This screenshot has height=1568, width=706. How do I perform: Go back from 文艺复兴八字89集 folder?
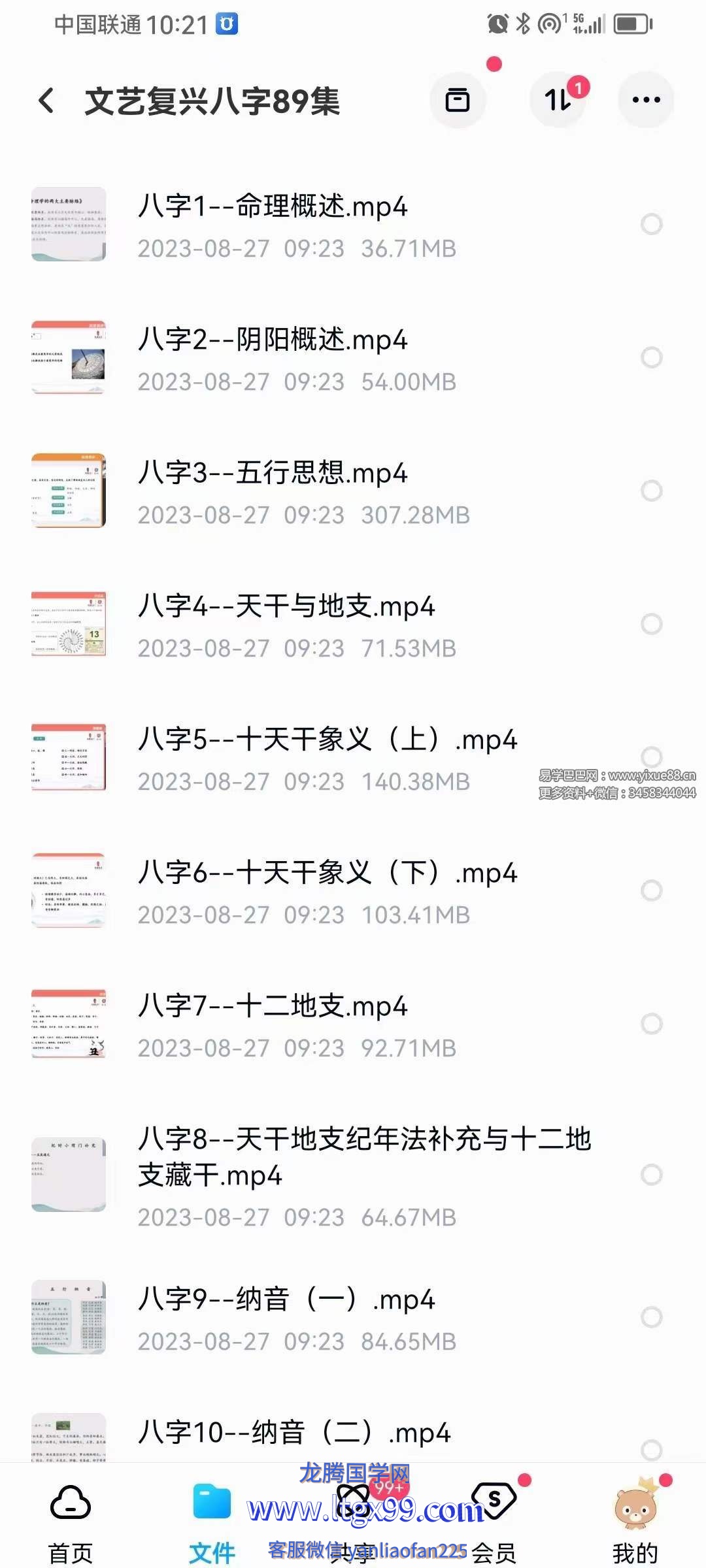[46, 101]
